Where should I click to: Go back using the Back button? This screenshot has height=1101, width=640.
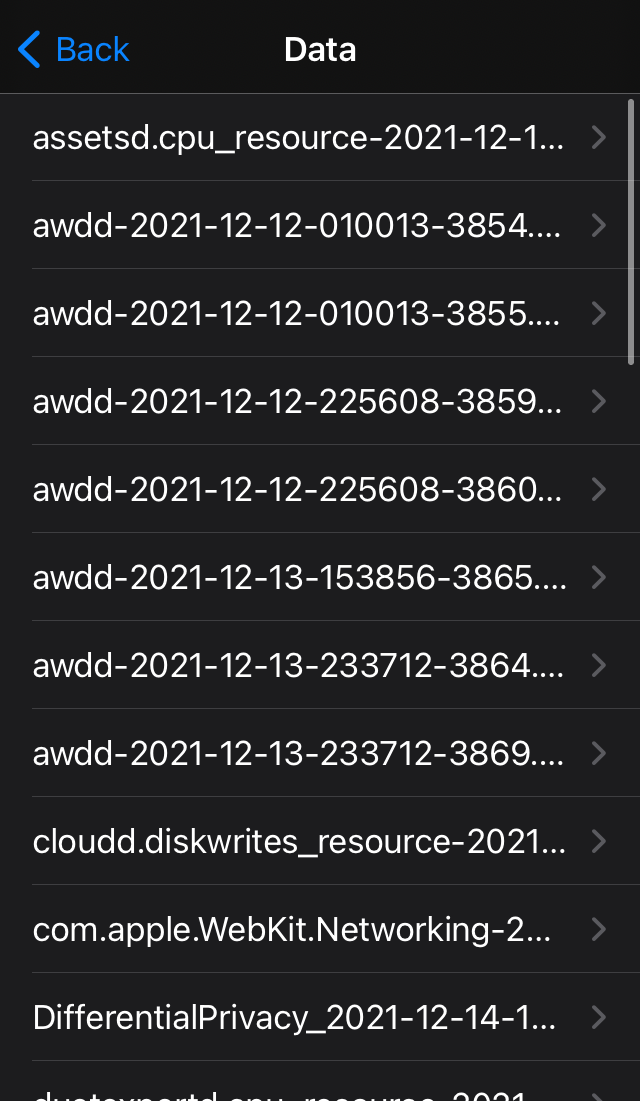73,49
